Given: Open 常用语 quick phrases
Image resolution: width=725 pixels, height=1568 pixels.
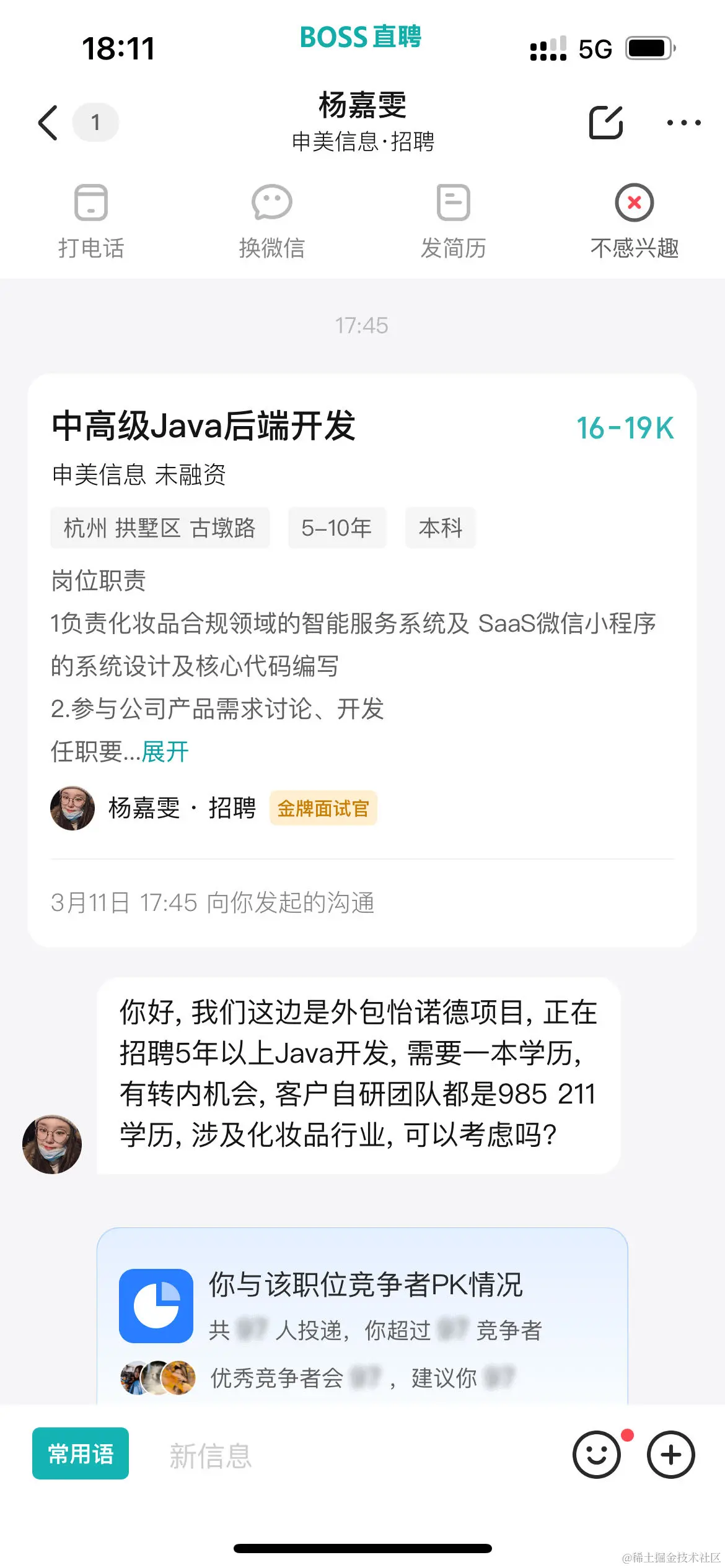Looking at the screenshot, I should [81, 1453].
